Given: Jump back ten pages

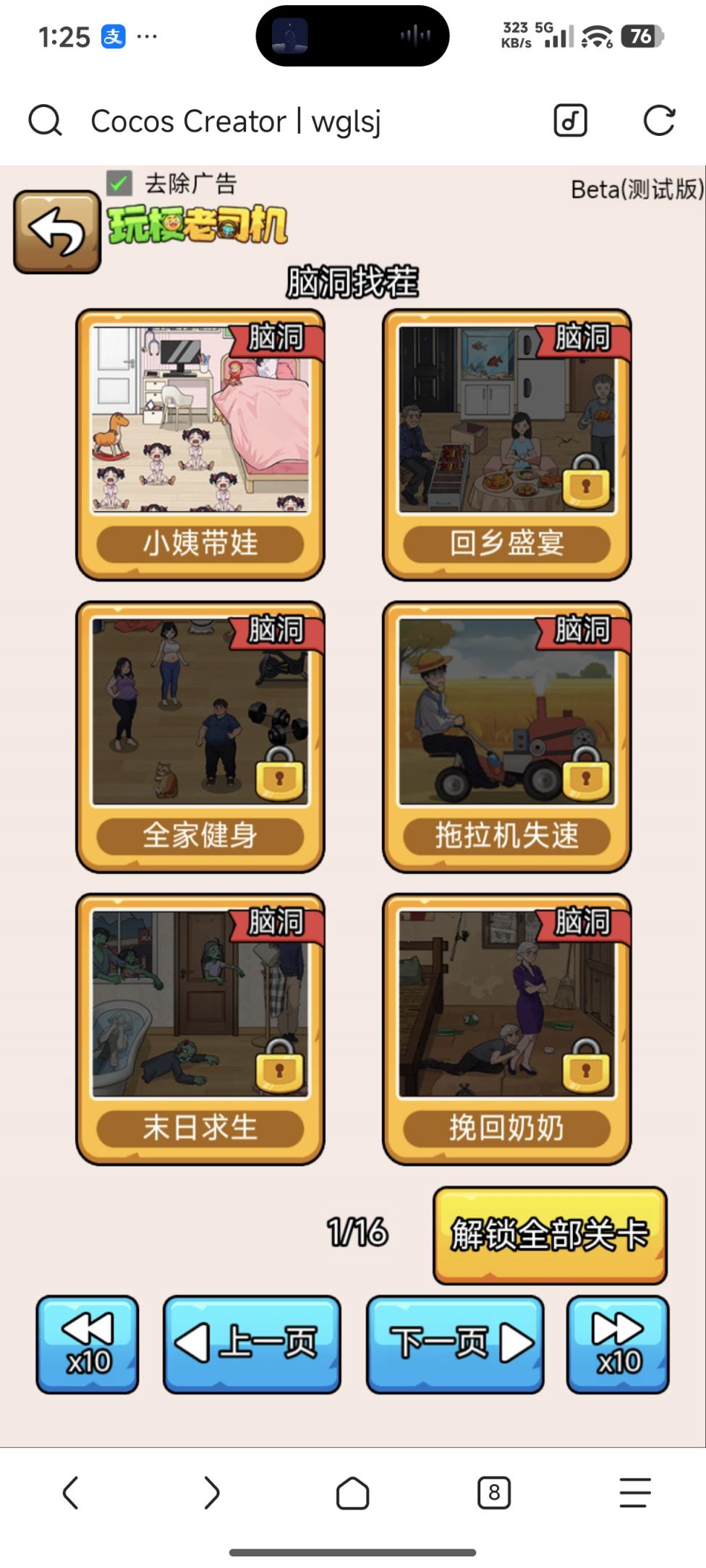Looking at the screenshot, I should (88, 1344).
